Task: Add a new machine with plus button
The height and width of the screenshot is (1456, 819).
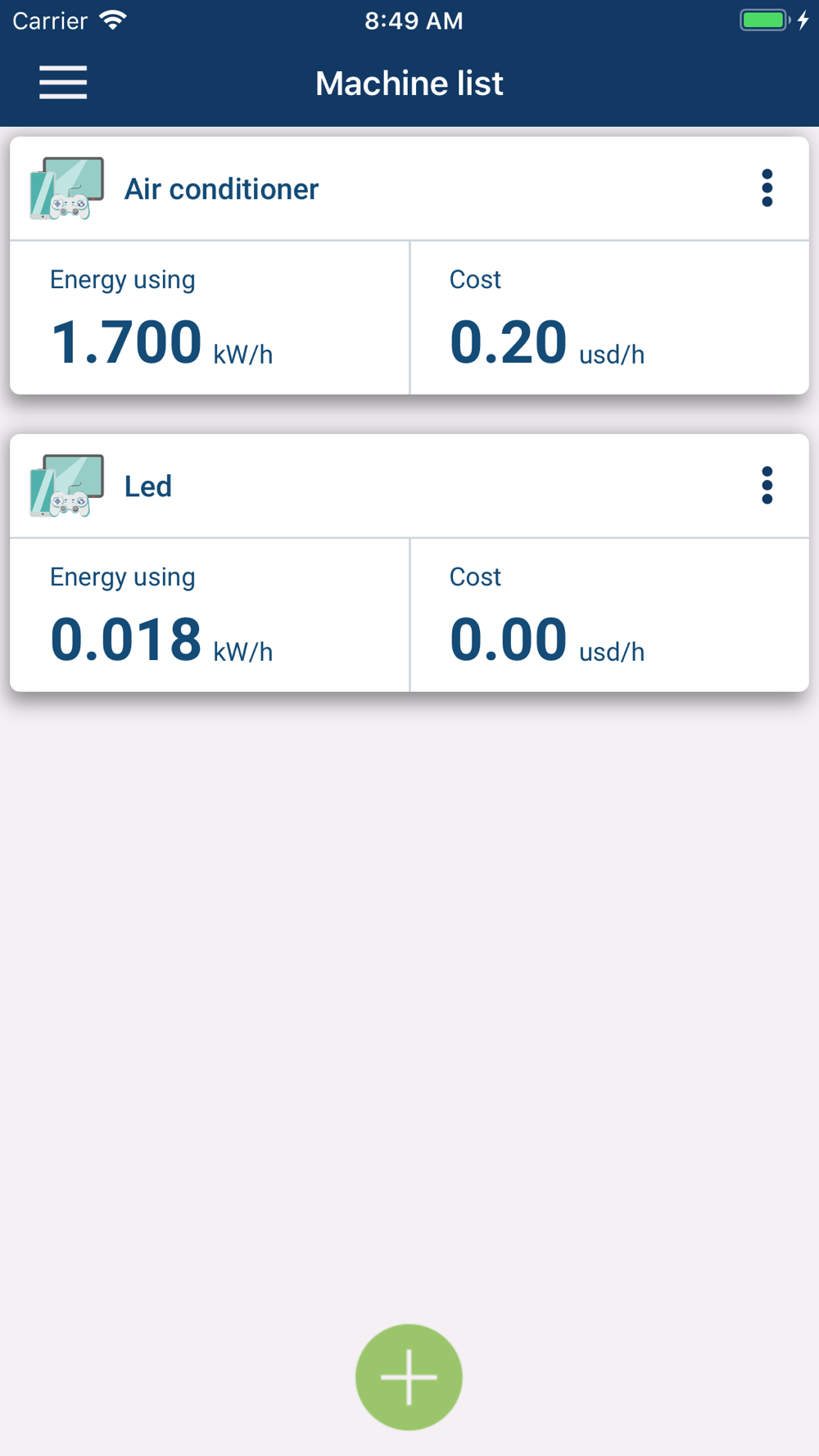Action: tap(409, 1377)
